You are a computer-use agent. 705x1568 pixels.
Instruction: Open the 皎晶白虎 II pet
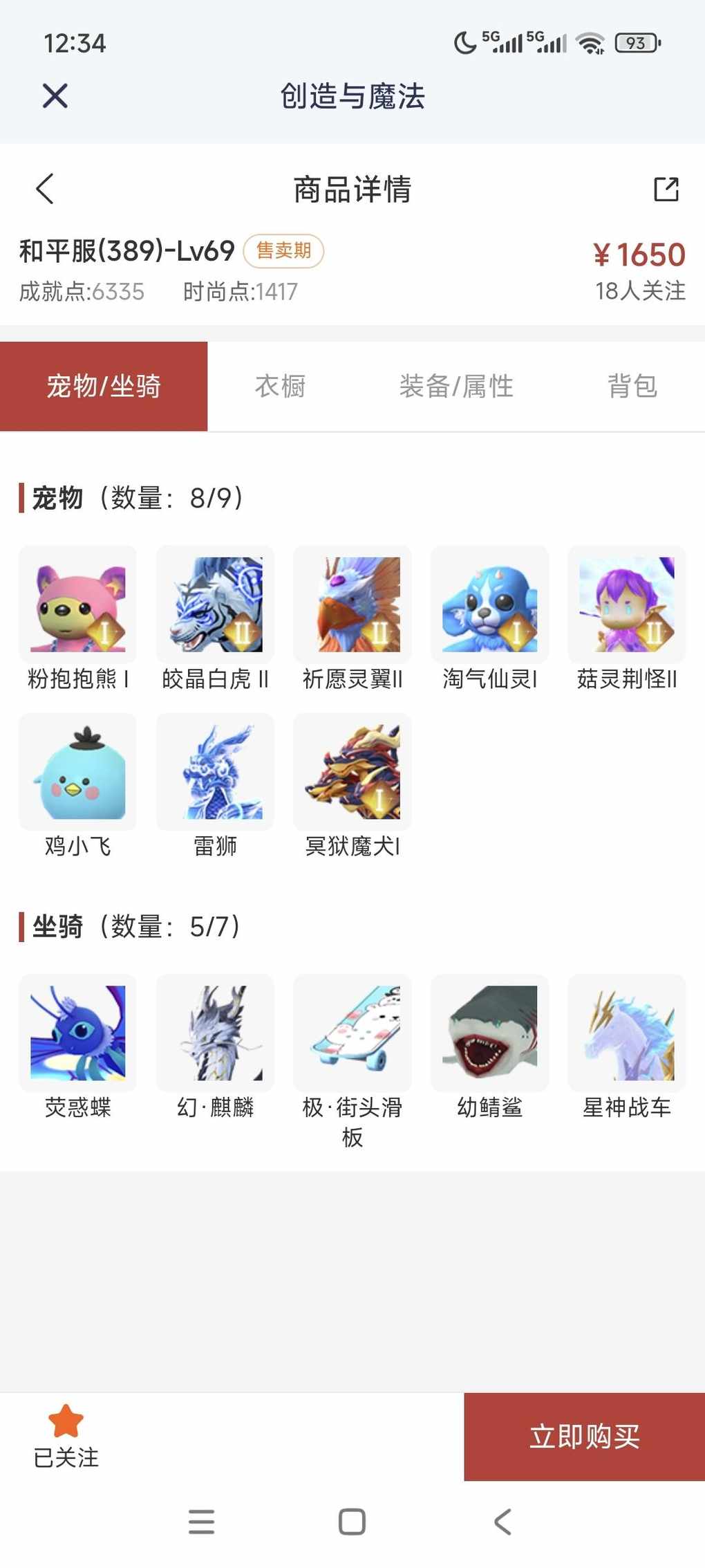click(215, 605)
